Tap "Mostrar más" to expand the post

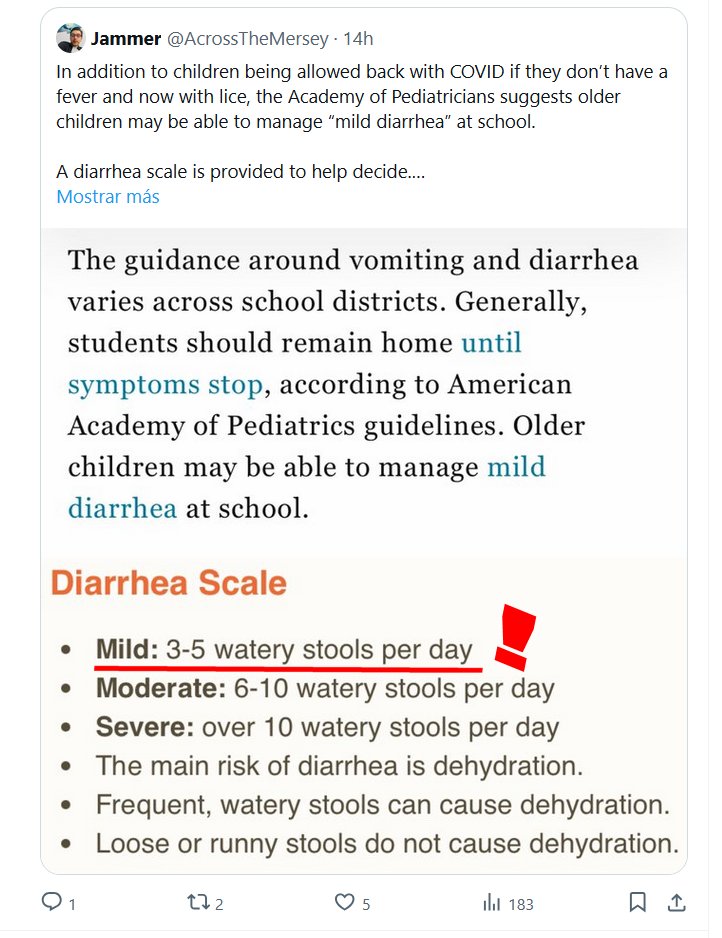coord(108,196)
